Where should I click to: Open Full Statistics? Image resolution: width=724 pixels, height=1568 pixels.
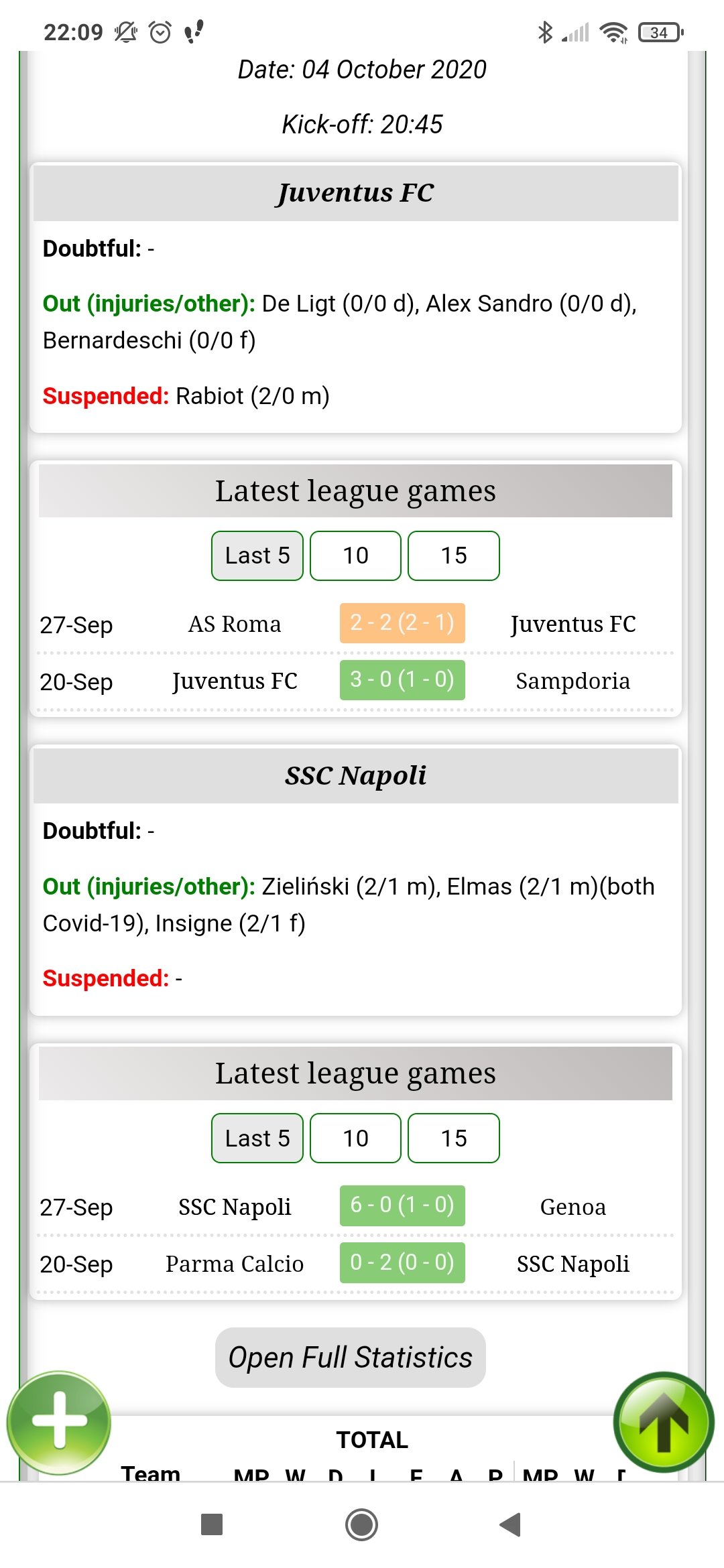[351, 1358]
